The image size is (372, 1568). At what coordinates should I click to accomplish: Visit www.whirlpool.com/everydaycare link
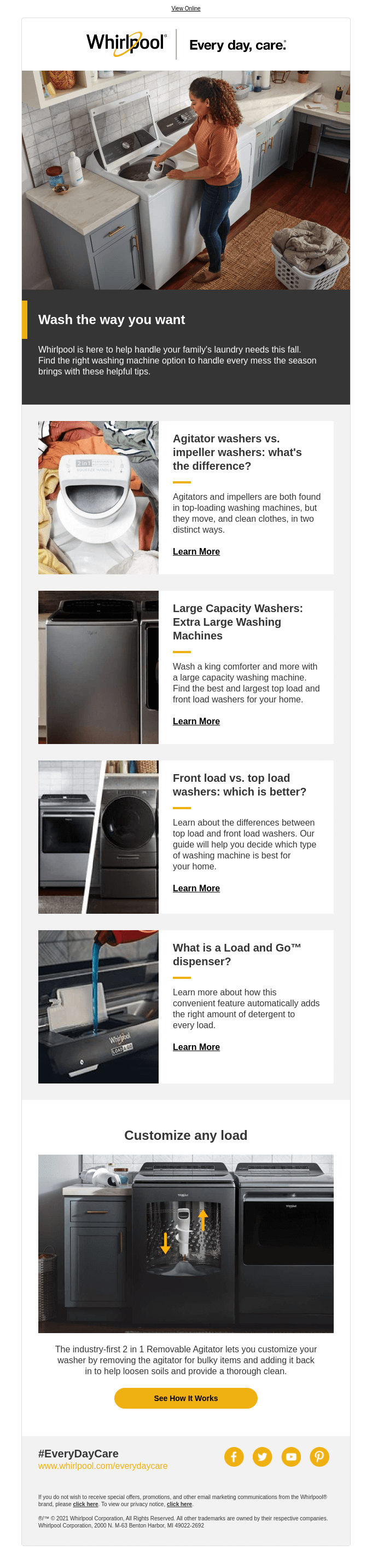coord(103,1466)
